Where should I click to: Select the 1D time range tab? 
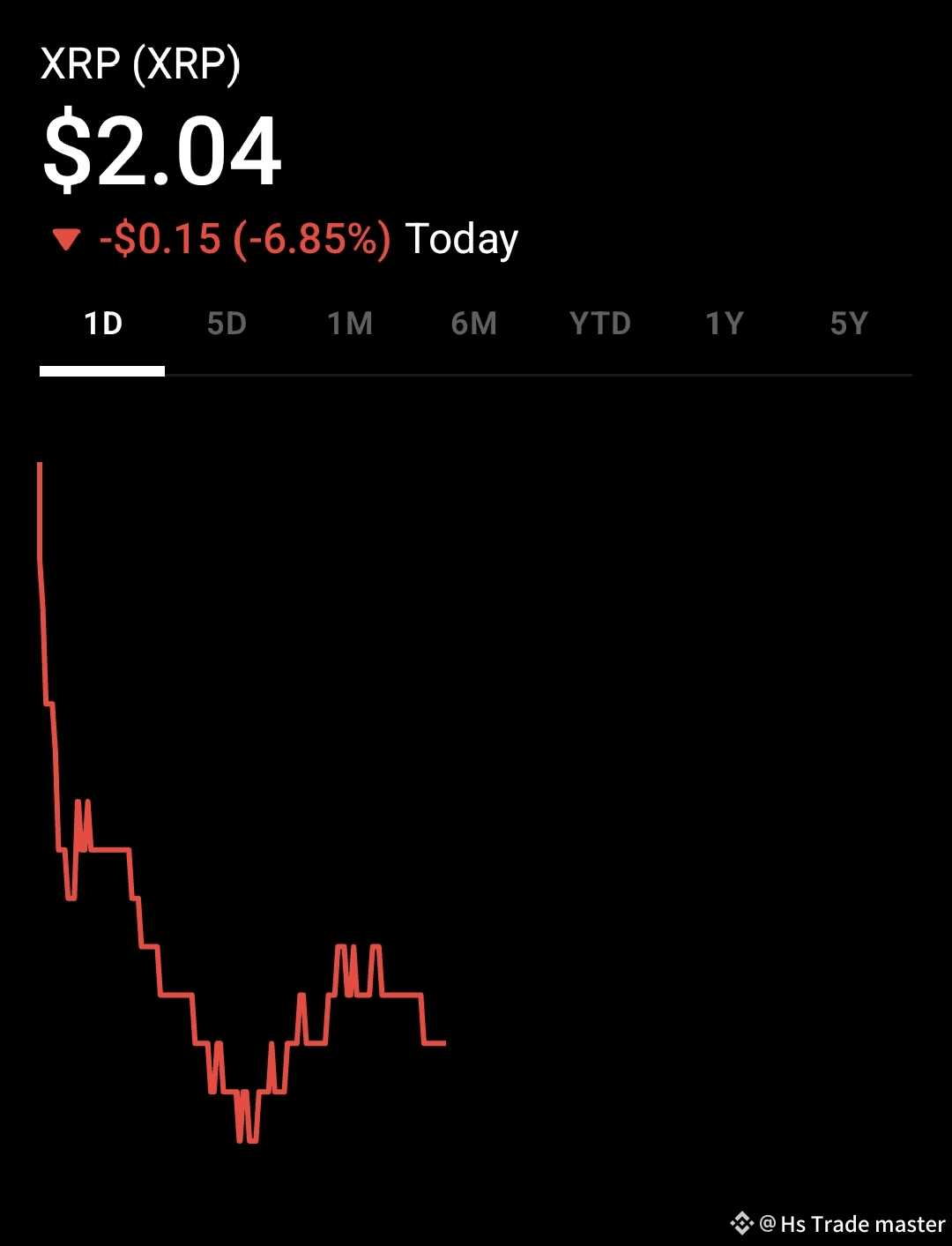(x=103, y=325)
